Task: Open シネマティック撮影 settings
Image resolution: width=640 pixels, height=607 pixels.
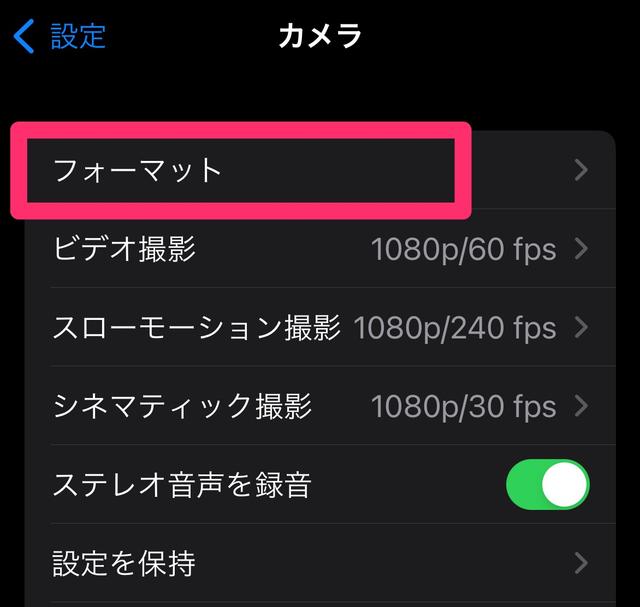Action: pos(320,407)
